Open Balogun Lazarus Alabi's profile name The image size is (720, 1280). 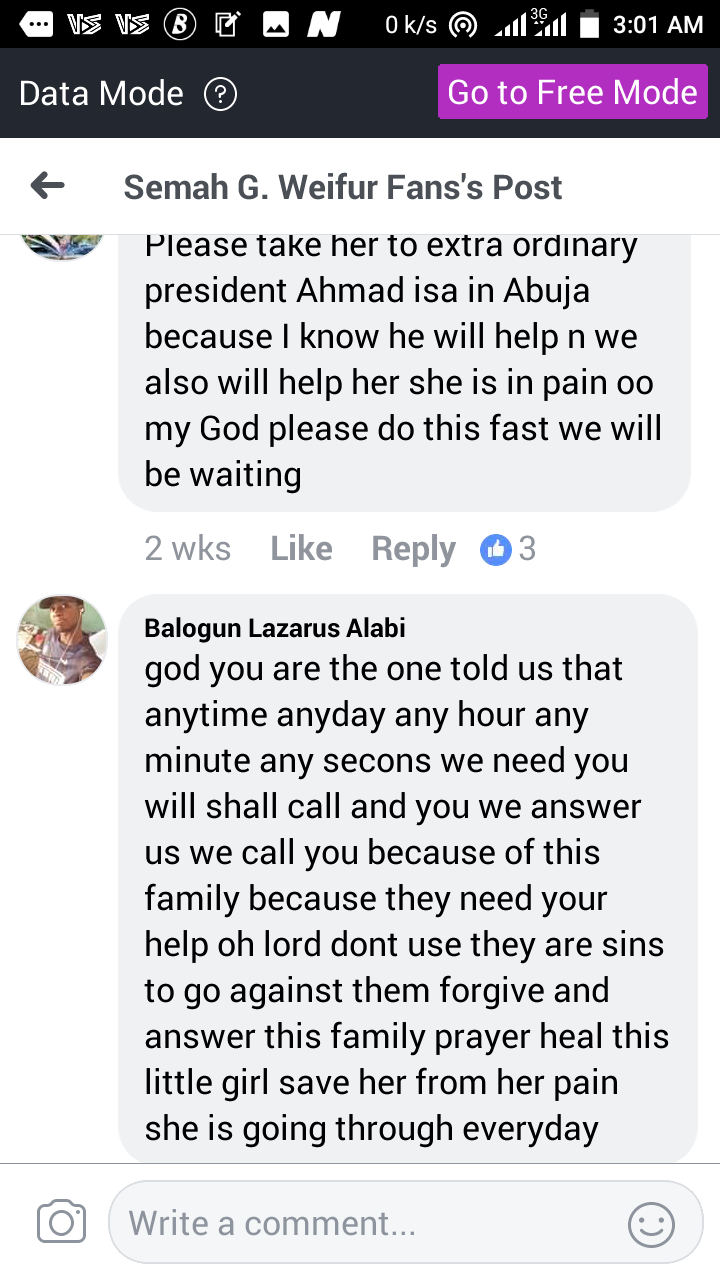pyautogui.click(x=275, y=628)
